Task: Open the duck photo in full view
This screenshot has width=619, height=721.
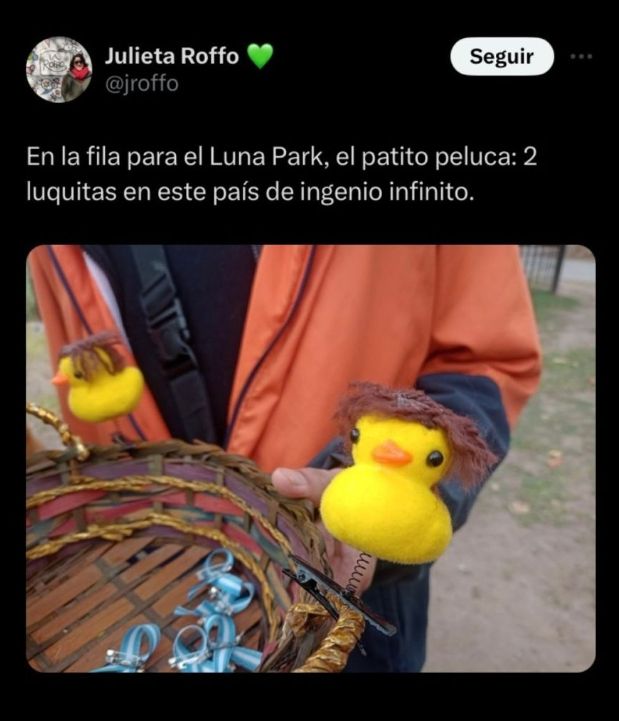Action: [310, 458]
